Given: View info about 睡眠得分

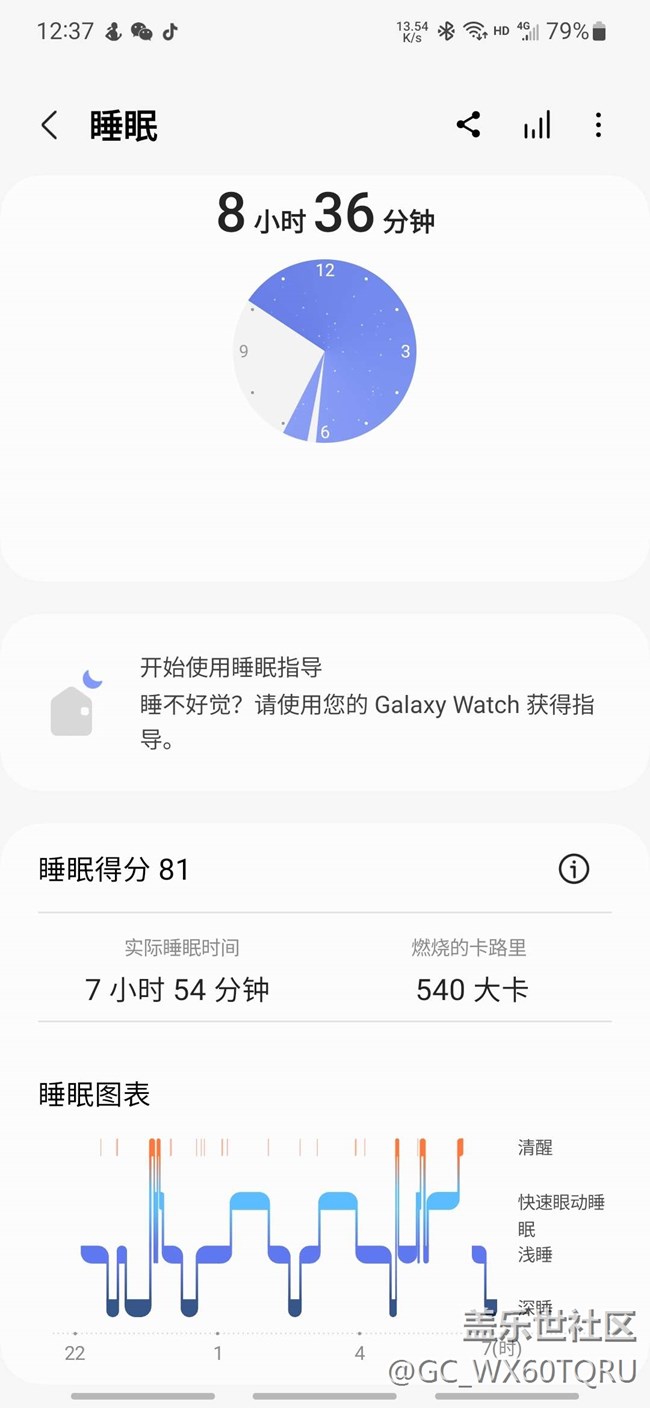Looking at the screenshot, I should pyautogui.click(x=574, y=869).
